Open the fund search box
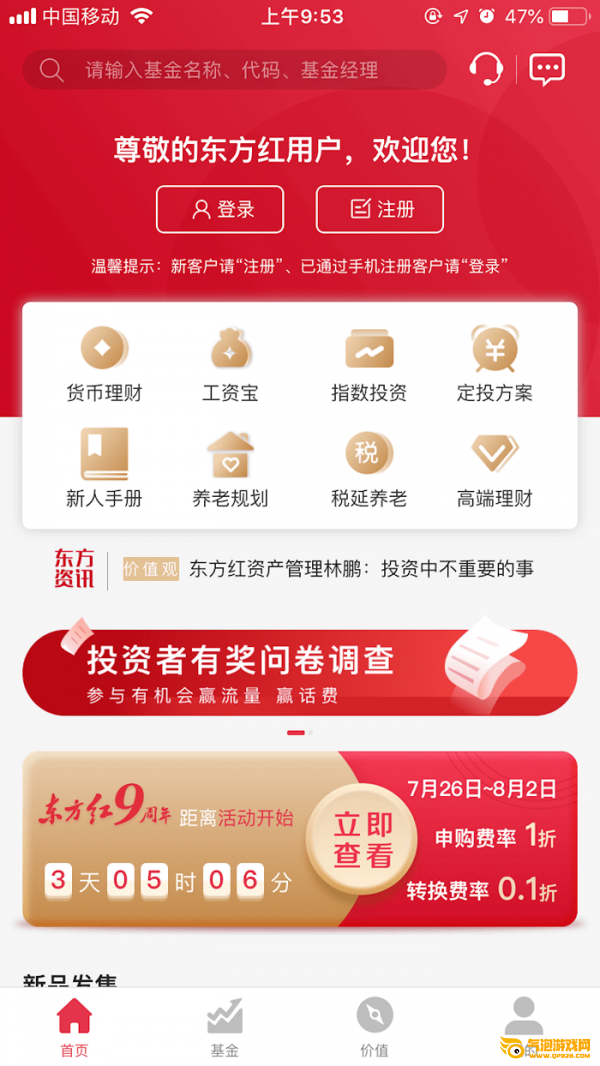 point(235,70)
